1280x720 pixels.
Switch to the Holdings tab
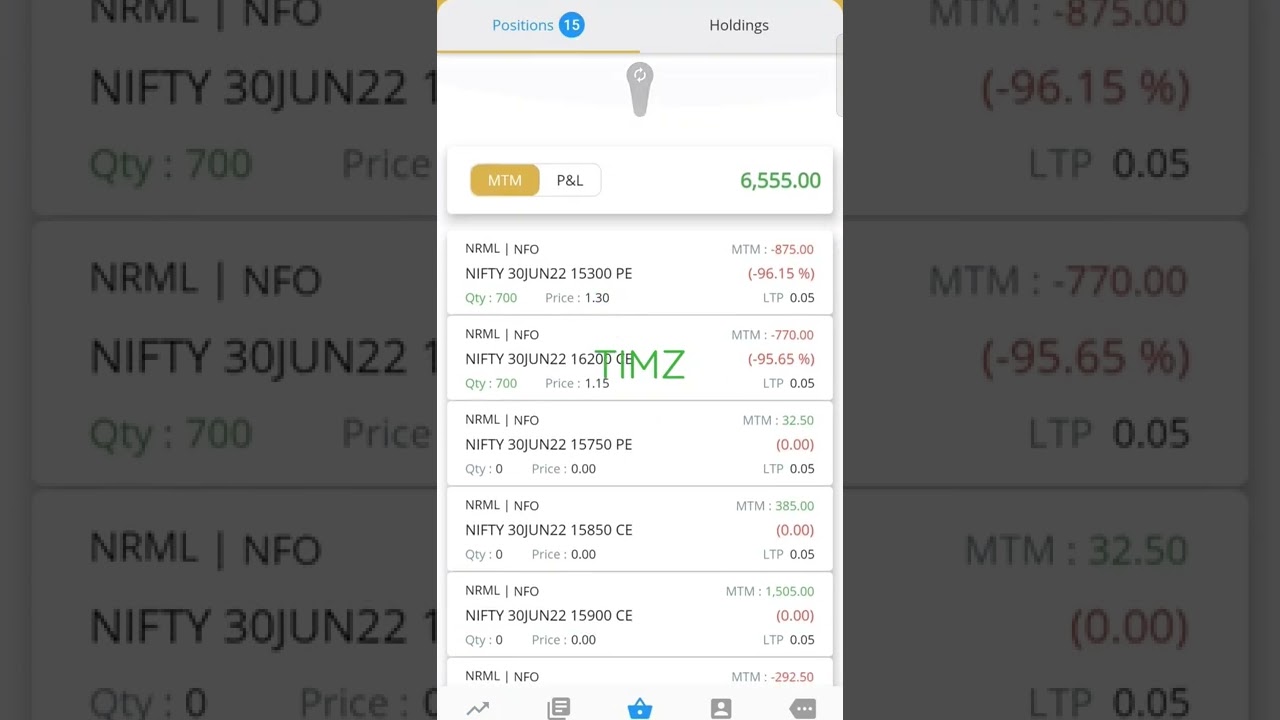click(x=739, y=25)
